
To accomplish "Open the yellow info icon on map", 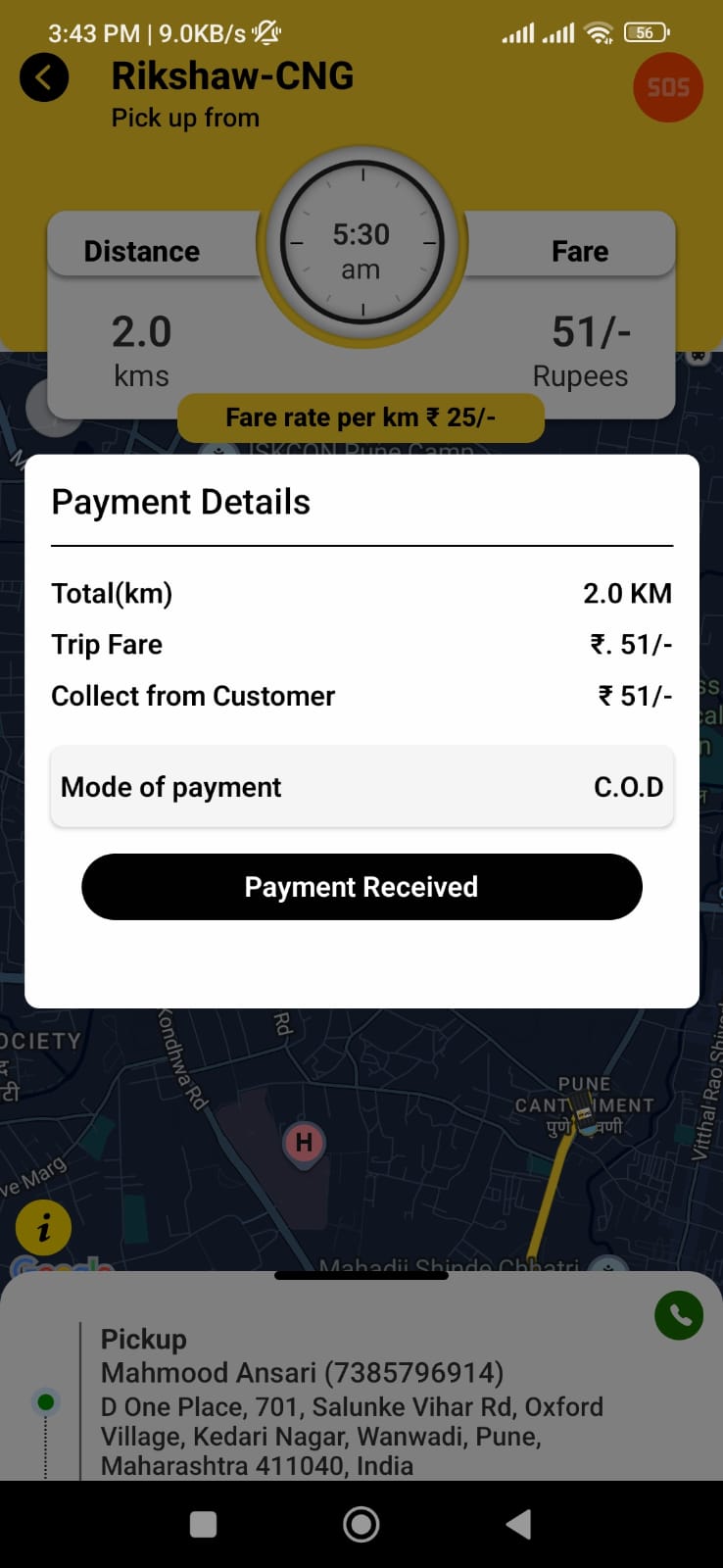I will (43, 1227).
